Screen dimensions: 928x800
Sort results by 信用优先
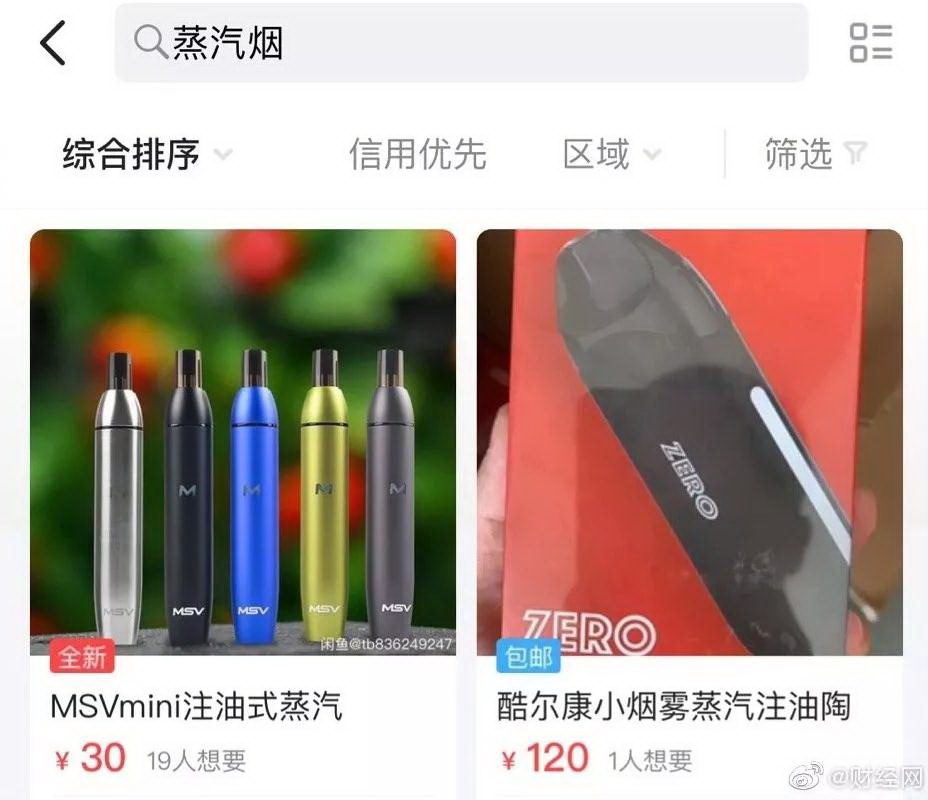point(417,155)
